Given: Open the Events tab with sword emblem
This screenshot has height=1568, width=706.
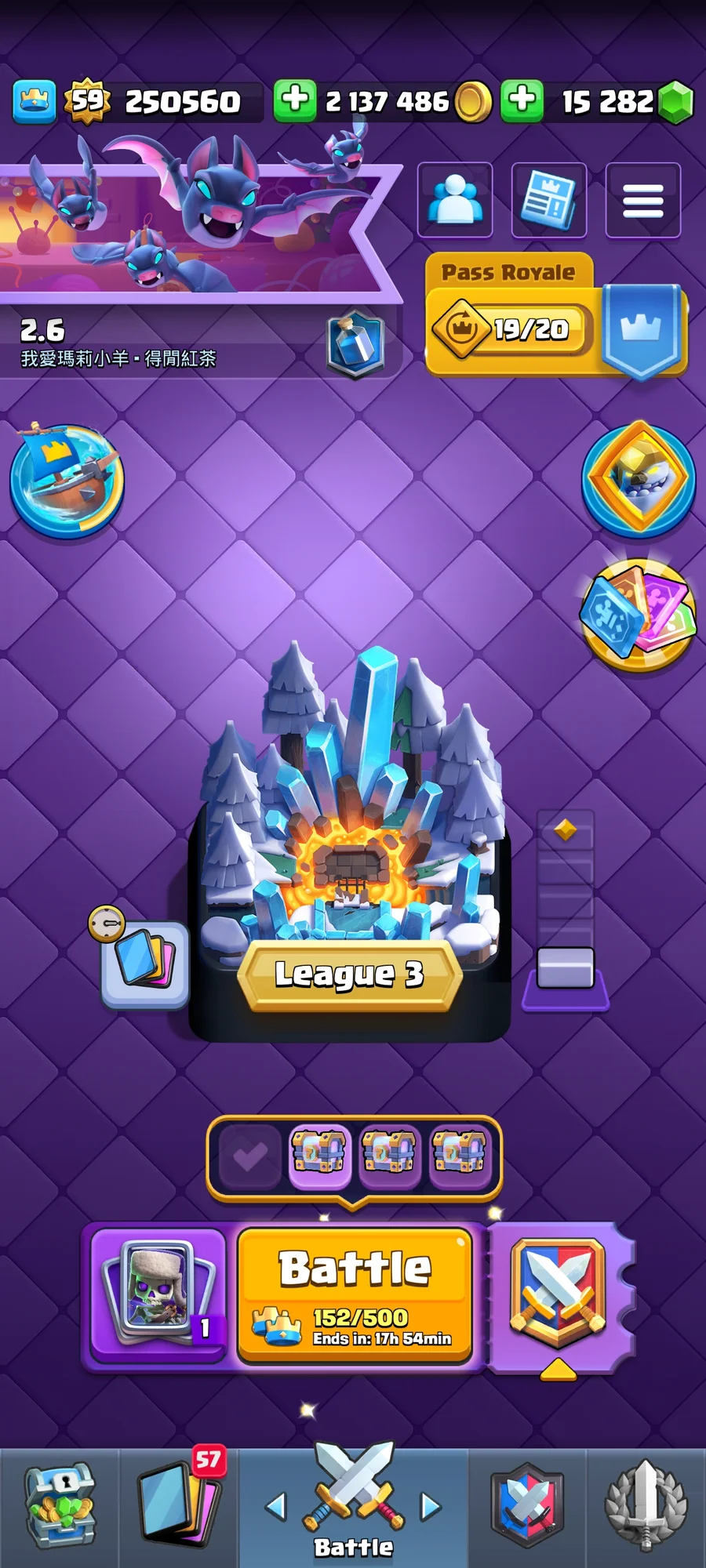Looking at the screenshot, I should (646, 1507).
